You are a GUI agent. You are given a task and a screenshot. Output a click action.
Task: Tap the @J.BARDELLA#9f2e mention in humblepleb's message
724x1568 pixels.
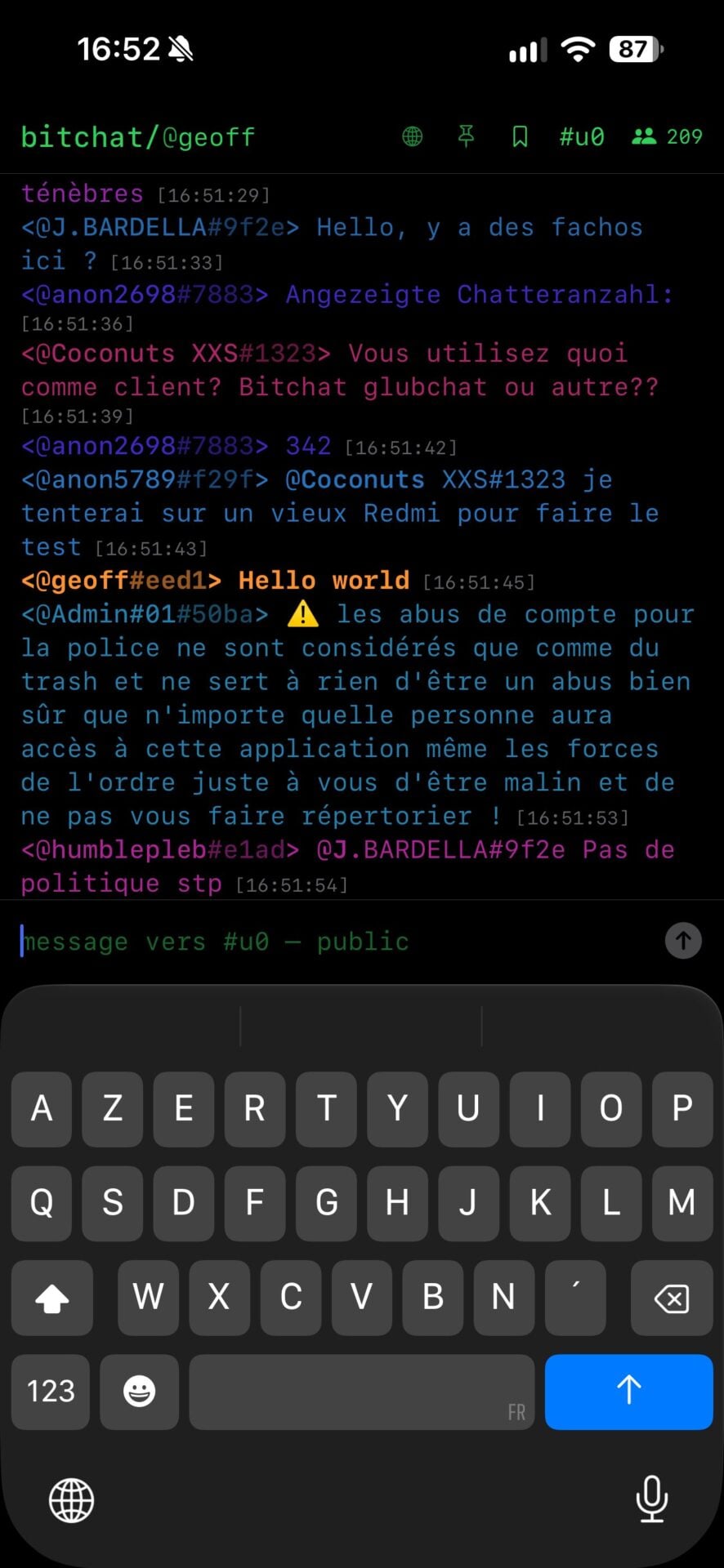coord(440,849)
